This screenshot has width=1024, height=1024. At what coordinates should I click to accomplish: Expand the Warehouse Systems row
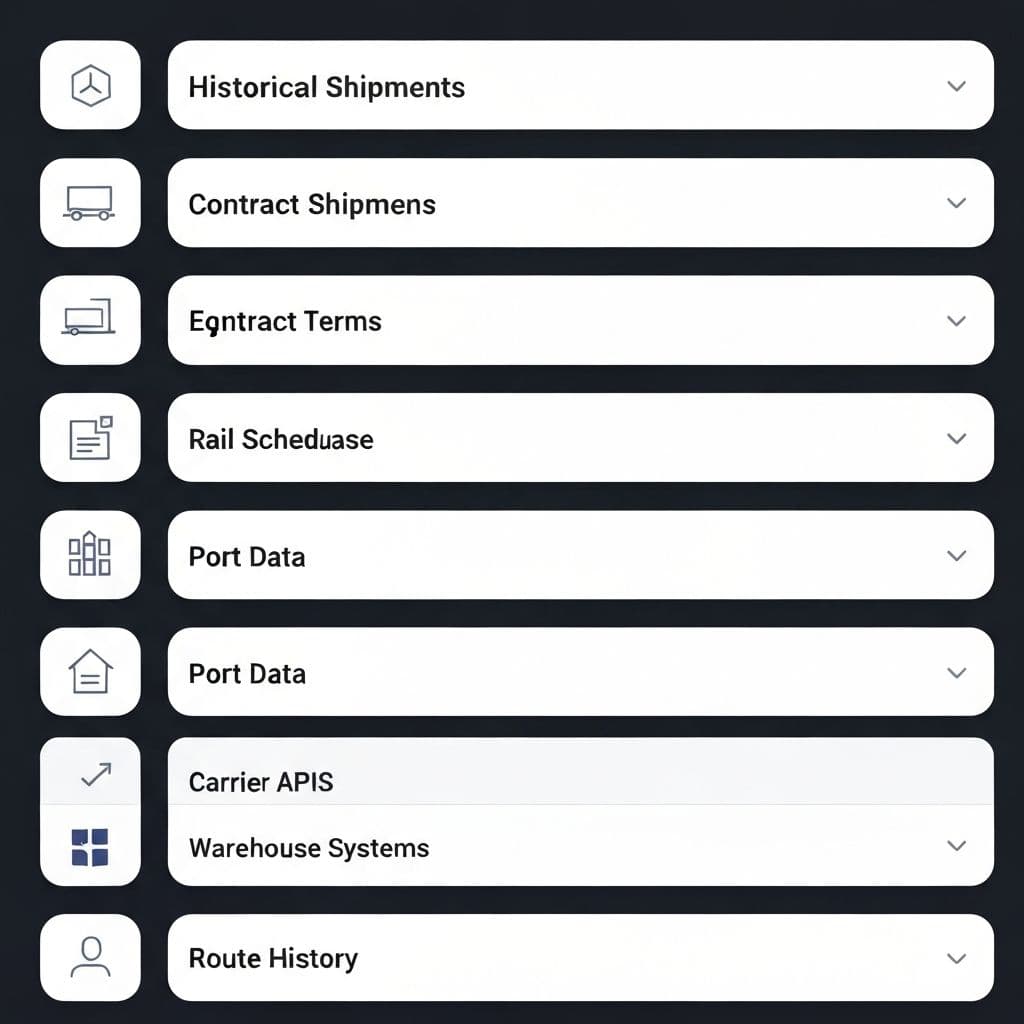tap(956, 847)
